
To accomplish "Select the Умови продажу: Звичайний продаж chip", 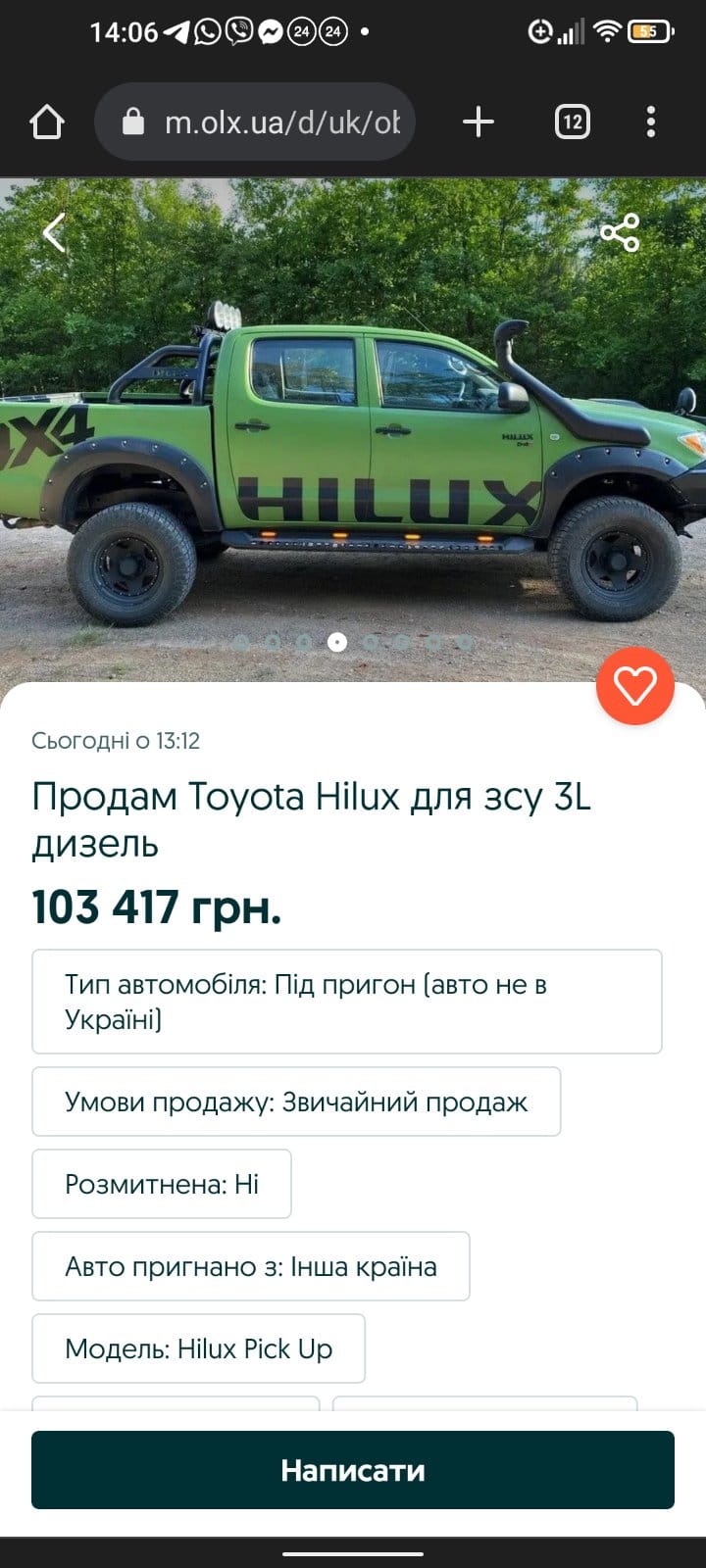I will tap(296, 1102).
